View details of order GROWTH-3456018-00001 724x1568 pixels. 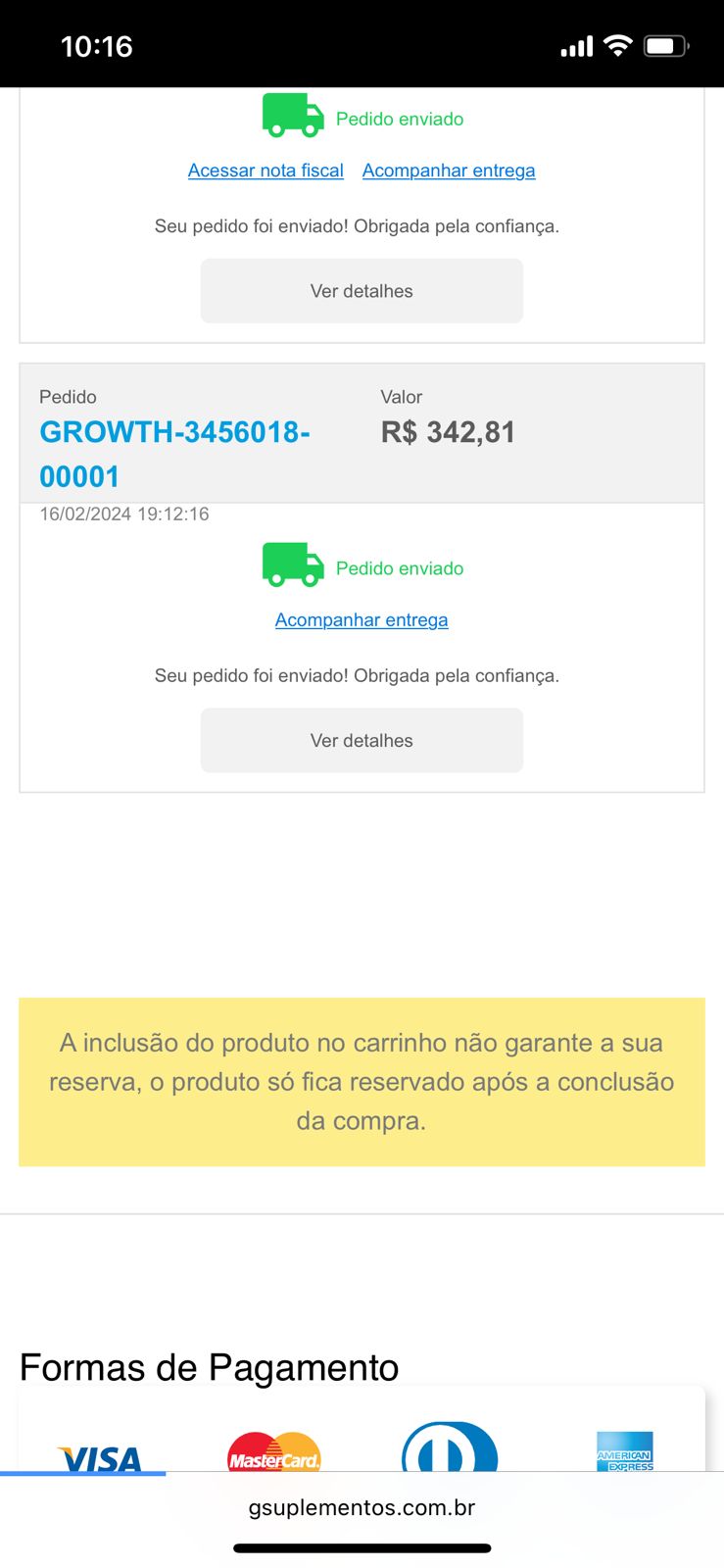pos(362,741)
